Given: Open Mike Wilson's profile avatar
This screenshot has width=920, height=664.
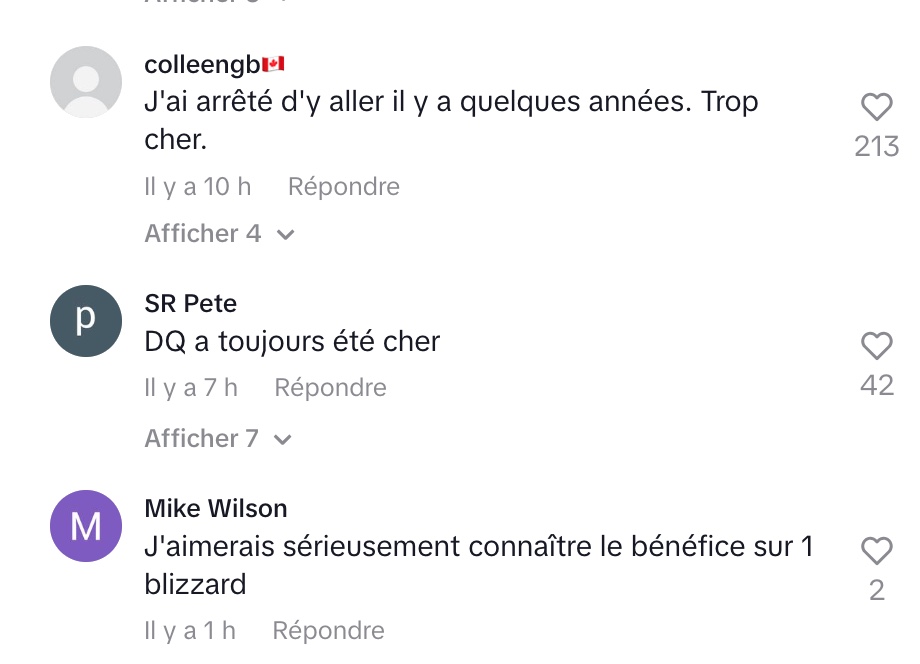Looking at the screenshot, I should 86,526.
